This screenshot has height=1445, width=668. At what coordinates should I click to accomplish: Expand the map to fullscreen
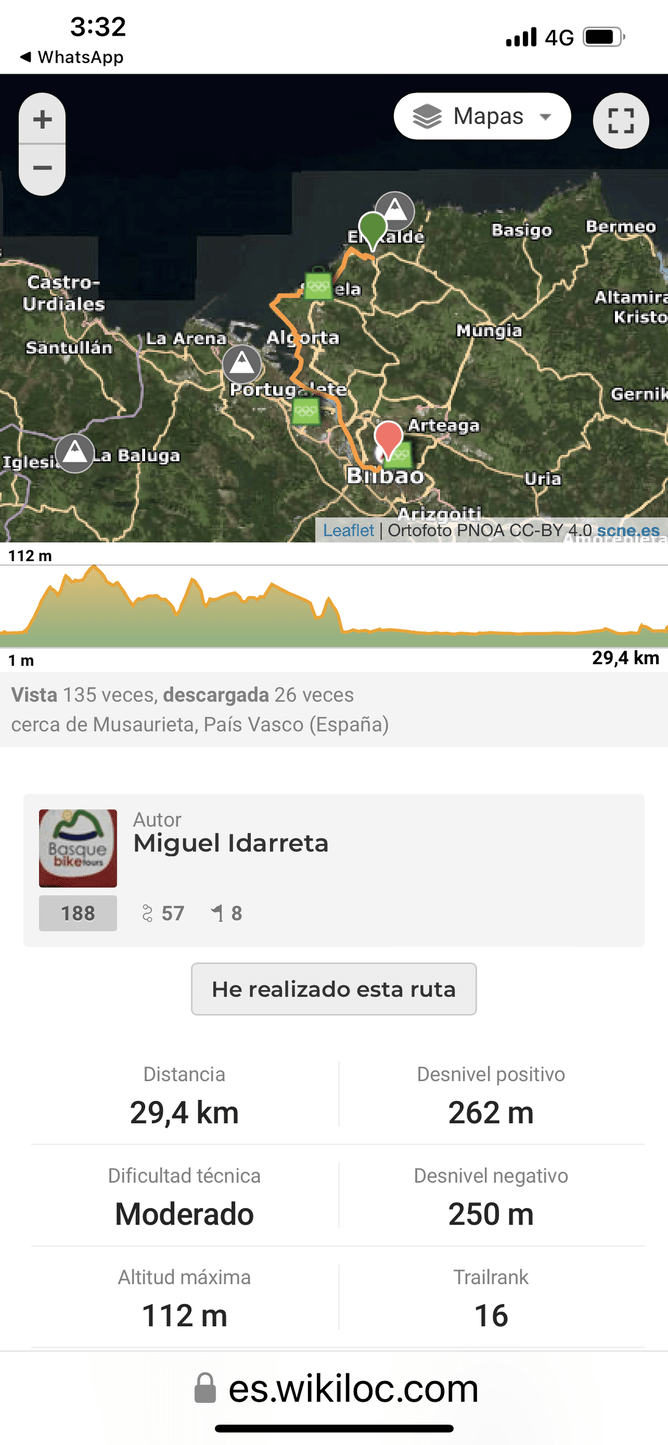[x=620, y=121]
